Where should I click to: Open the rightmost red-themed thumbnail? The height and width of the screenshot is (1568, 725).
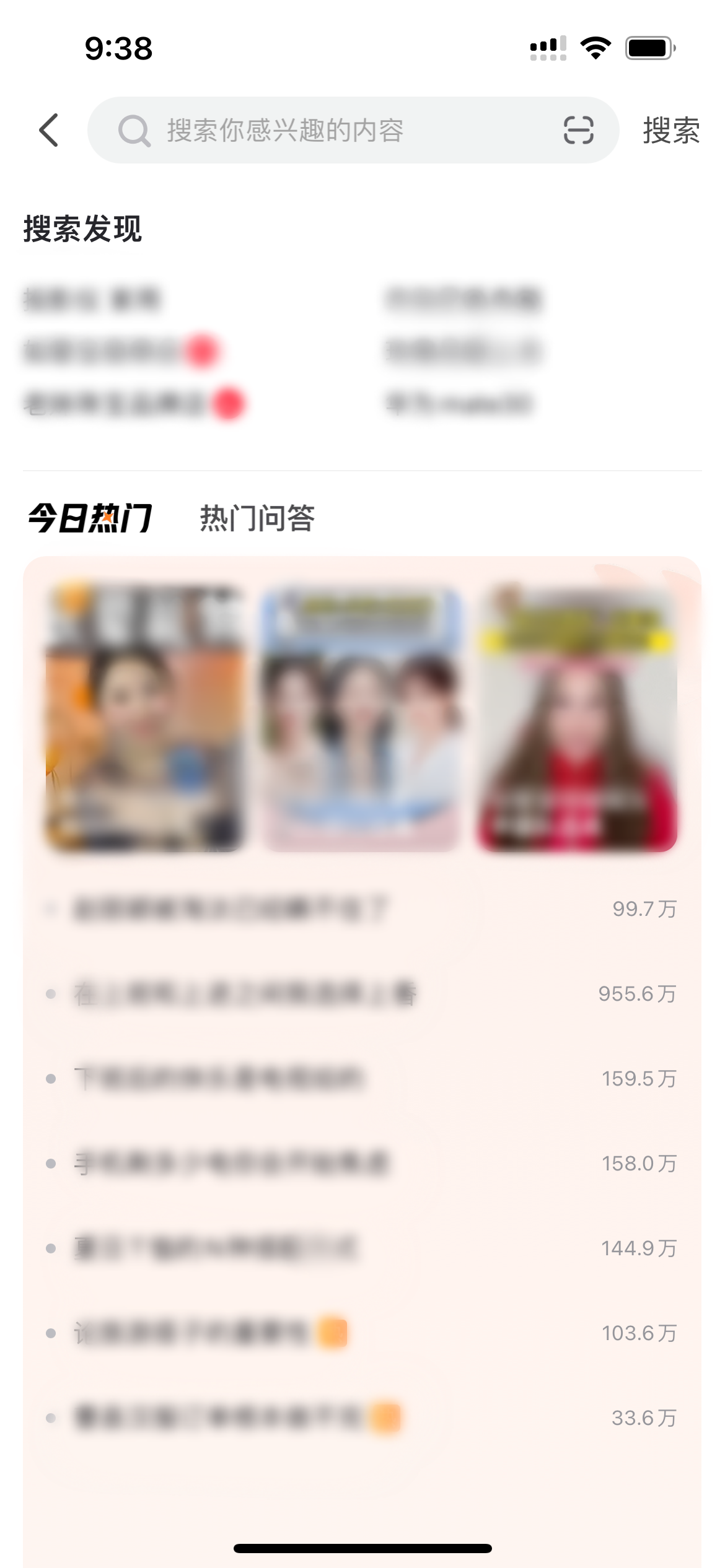(x=579, y=718)
